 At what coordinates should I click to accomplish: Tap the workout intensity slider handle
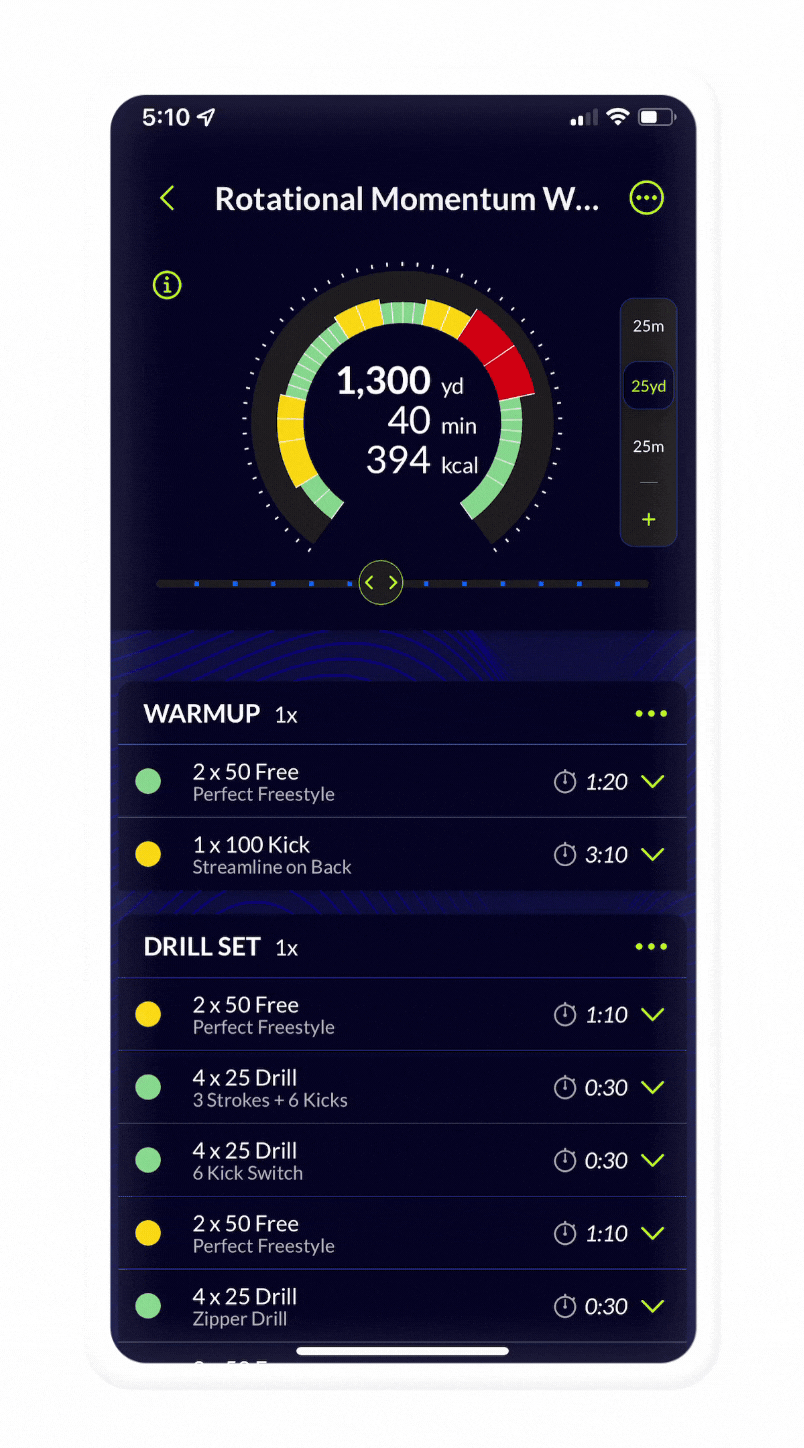(x=380, y=583)
